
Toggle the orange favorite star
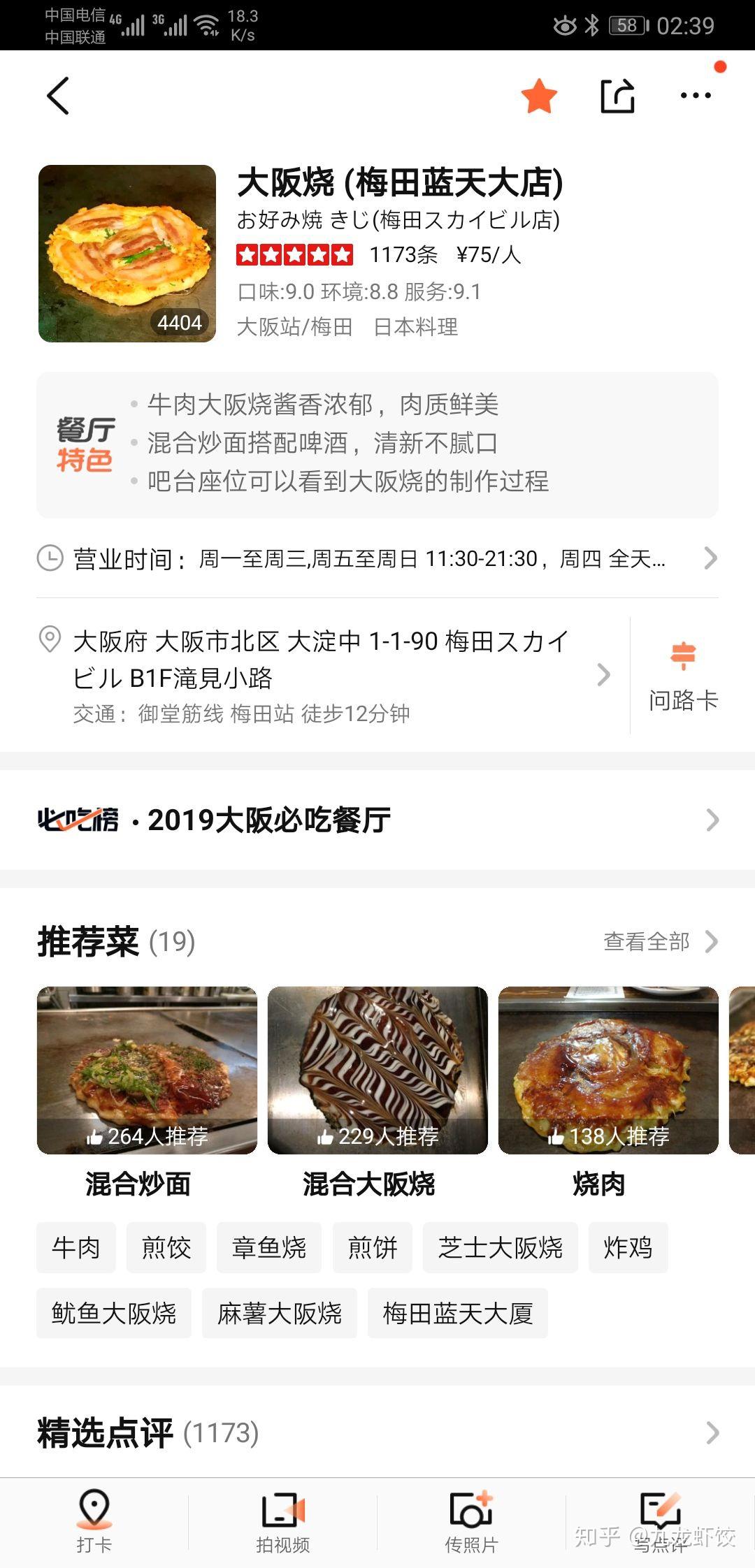(x=539, y=96)
